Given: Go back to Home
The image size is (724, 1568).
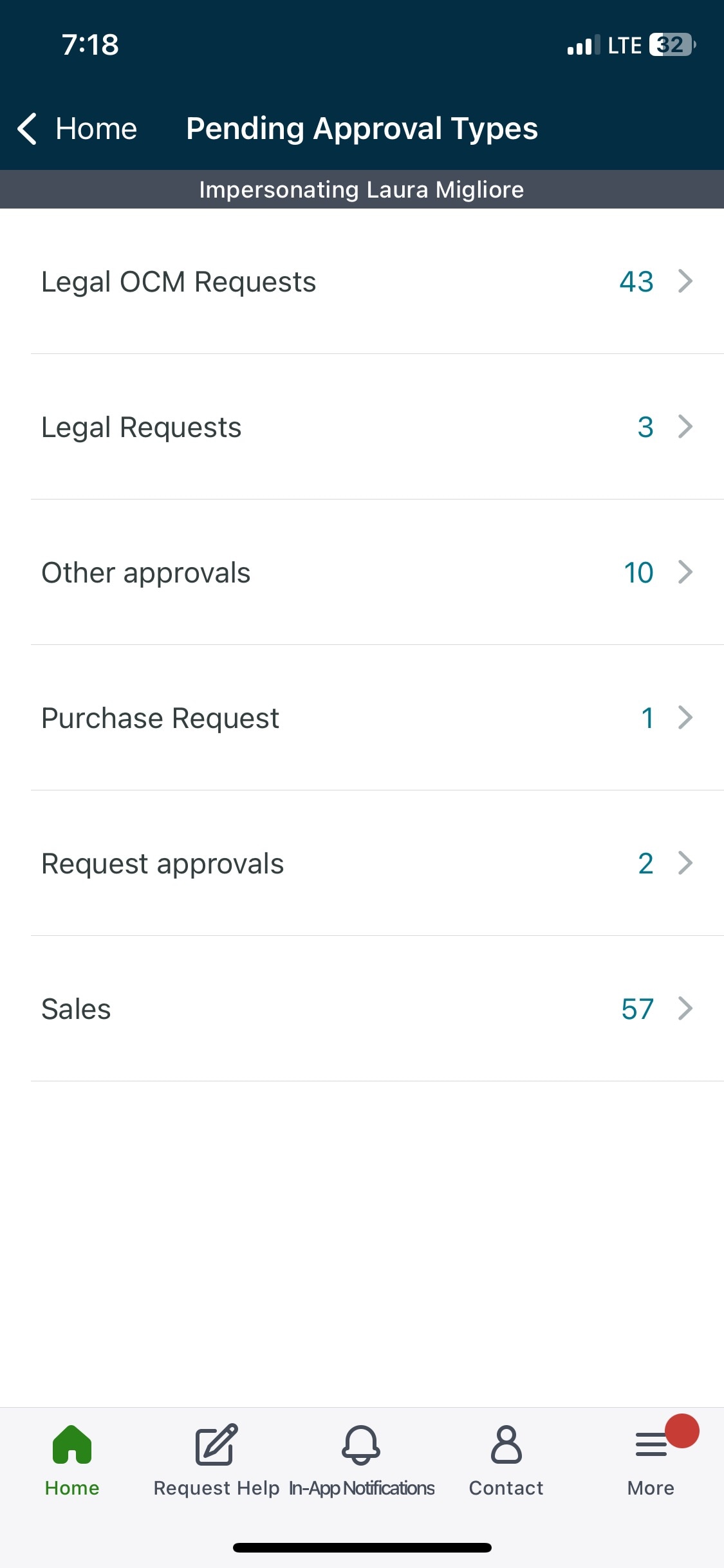Looking at the screenshot, I should [77, 129].
